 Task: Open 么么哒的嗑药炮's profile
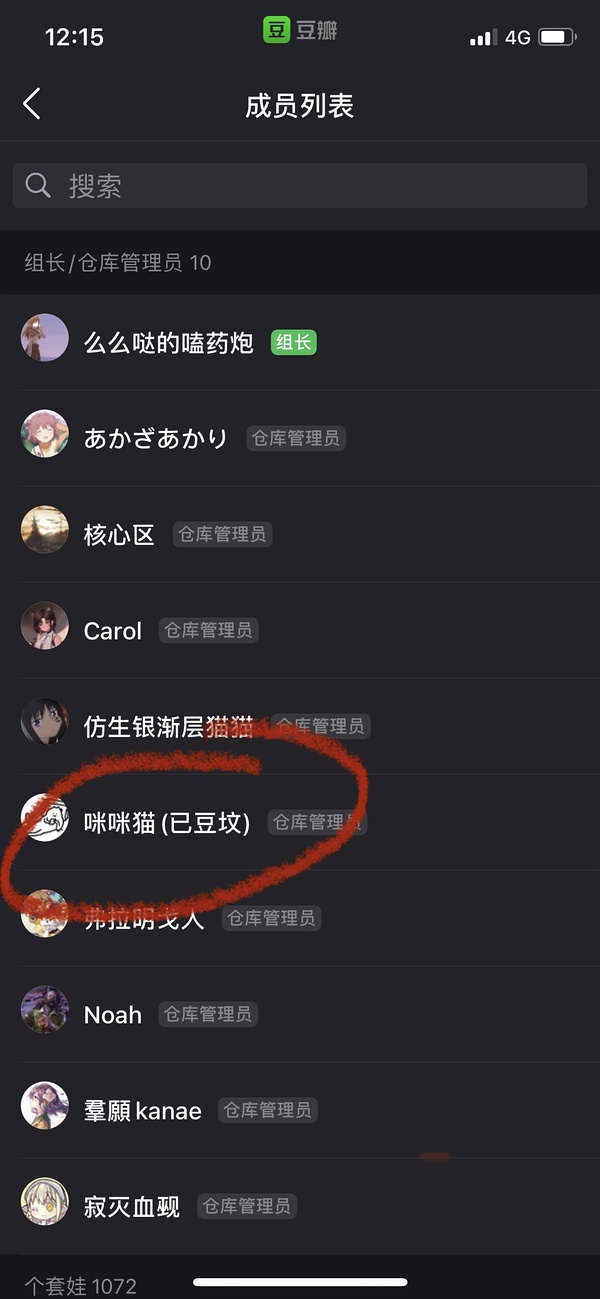tap(168, 343)
